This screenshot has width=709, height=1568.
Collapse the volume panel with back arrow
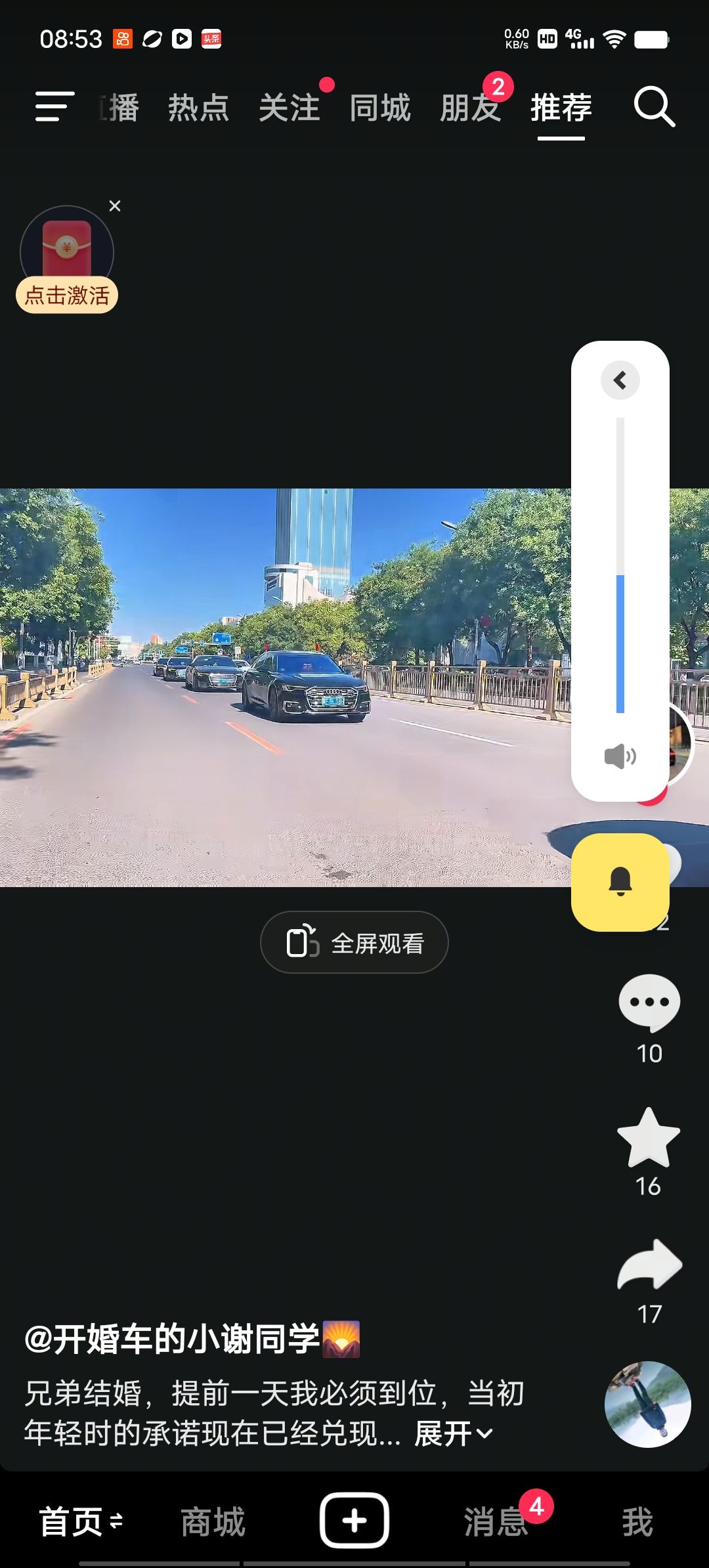(x=620, y=380)
